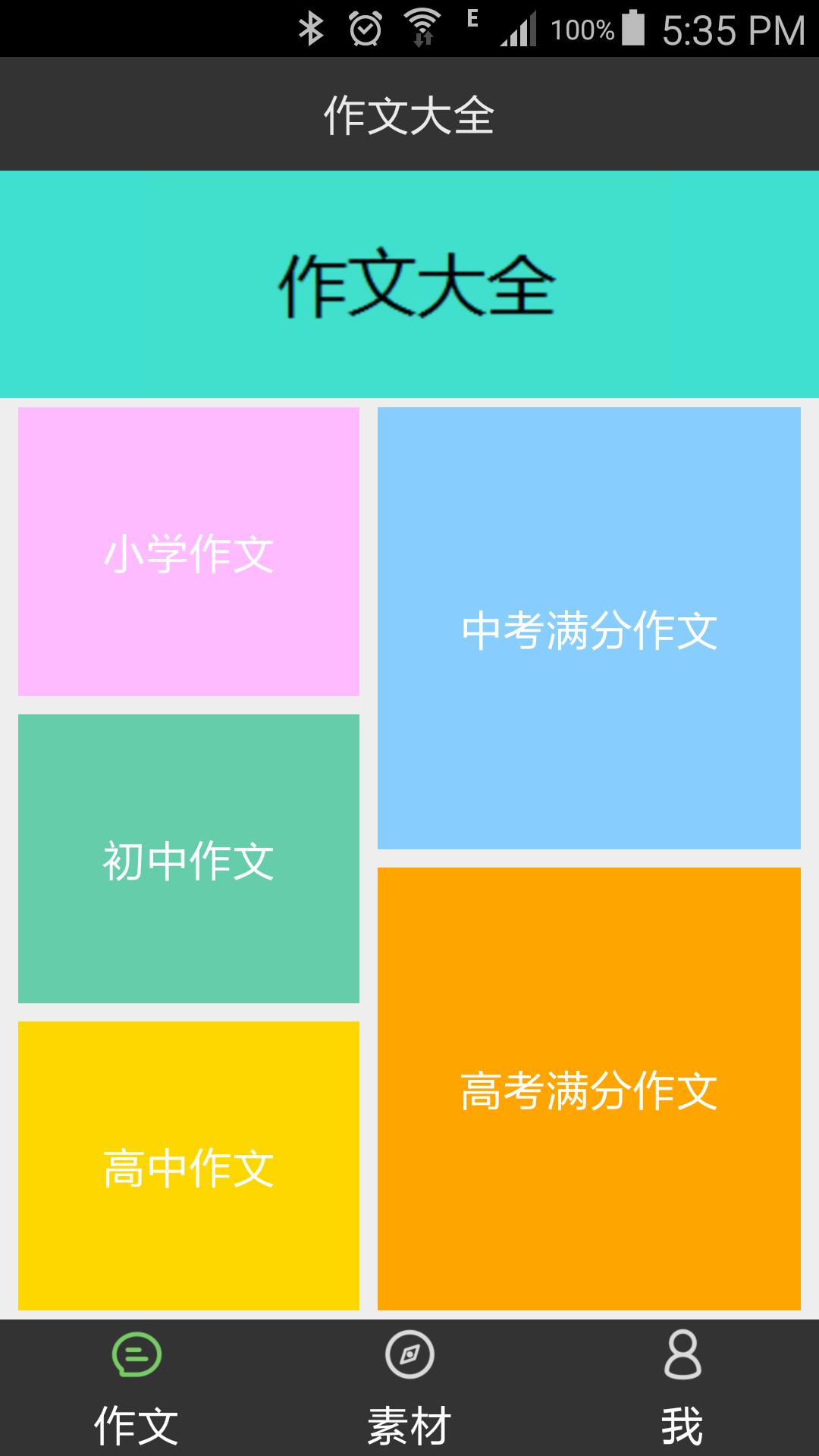The image size is (819, 1456).
Task: Select the 中考满分作文 tile
Action: click(x=589, y=629)
